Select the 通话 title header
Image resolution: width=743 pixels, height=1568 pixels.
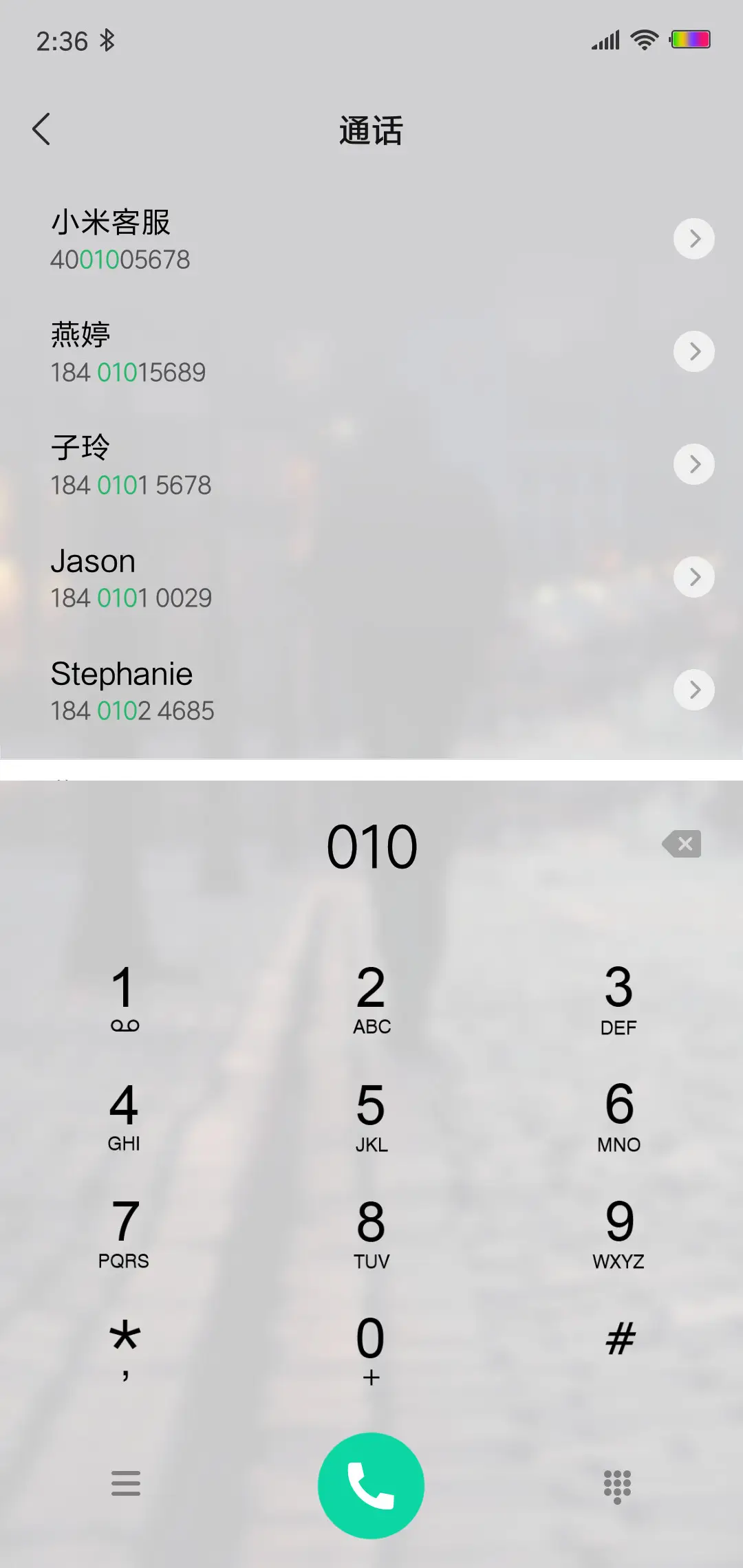pyautogui.click(x=370, y=131)
